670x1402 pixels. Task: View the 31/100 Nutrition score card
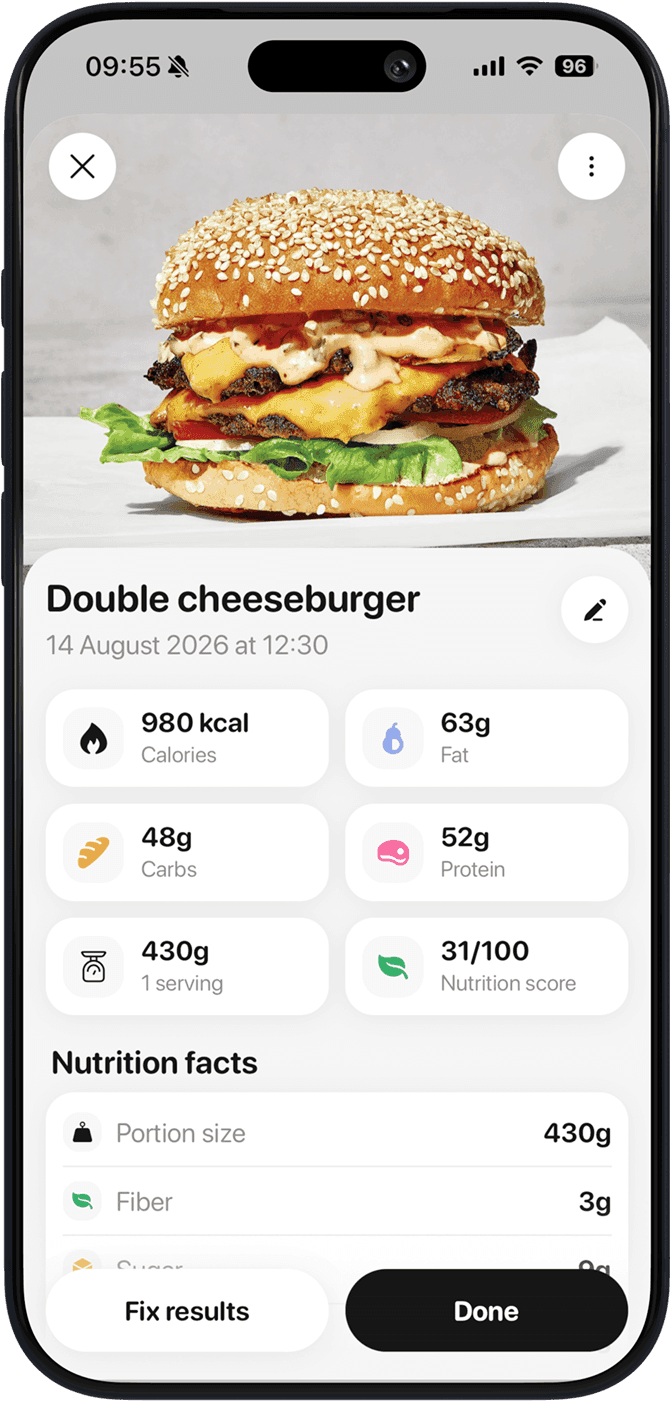coord(487,966)
